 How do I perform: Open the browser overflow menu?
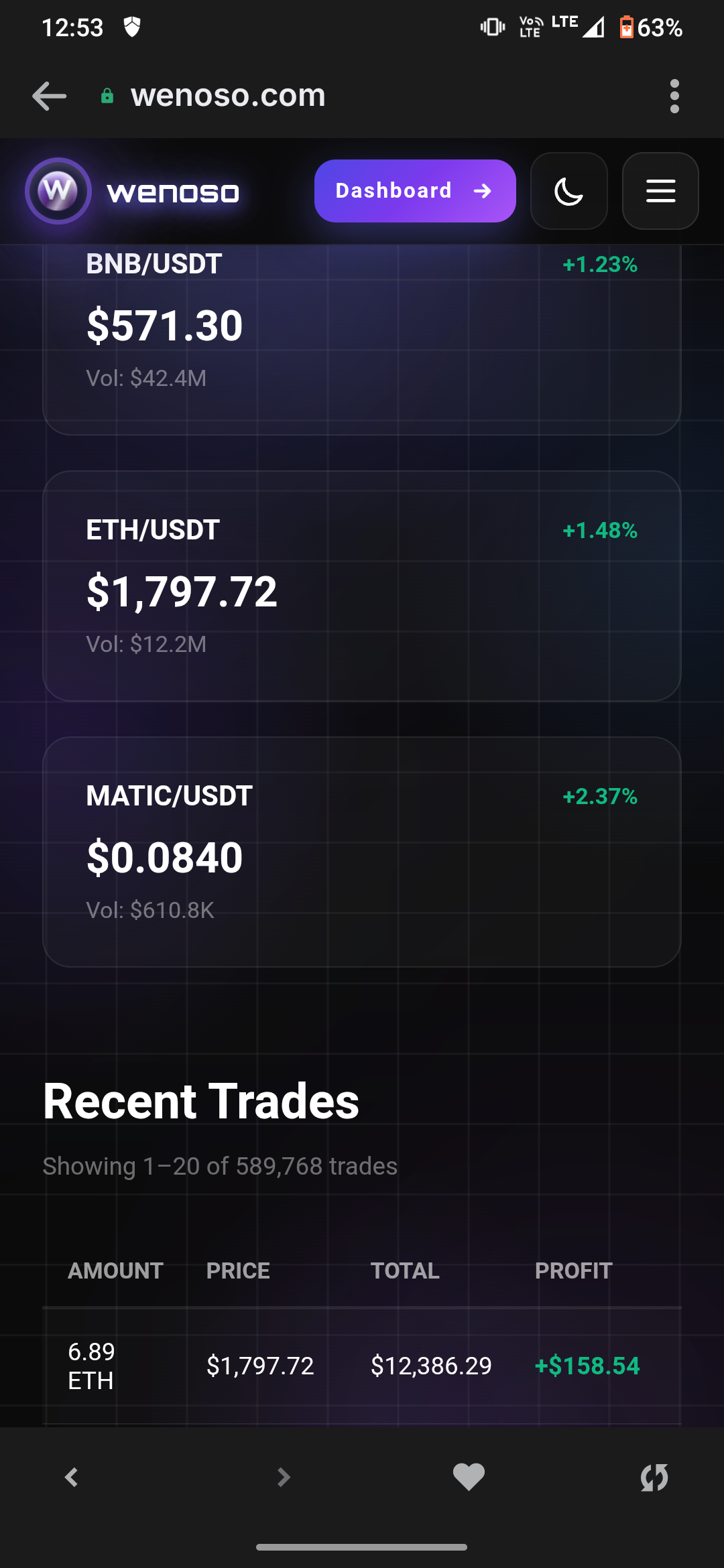[x=674, y=96]
